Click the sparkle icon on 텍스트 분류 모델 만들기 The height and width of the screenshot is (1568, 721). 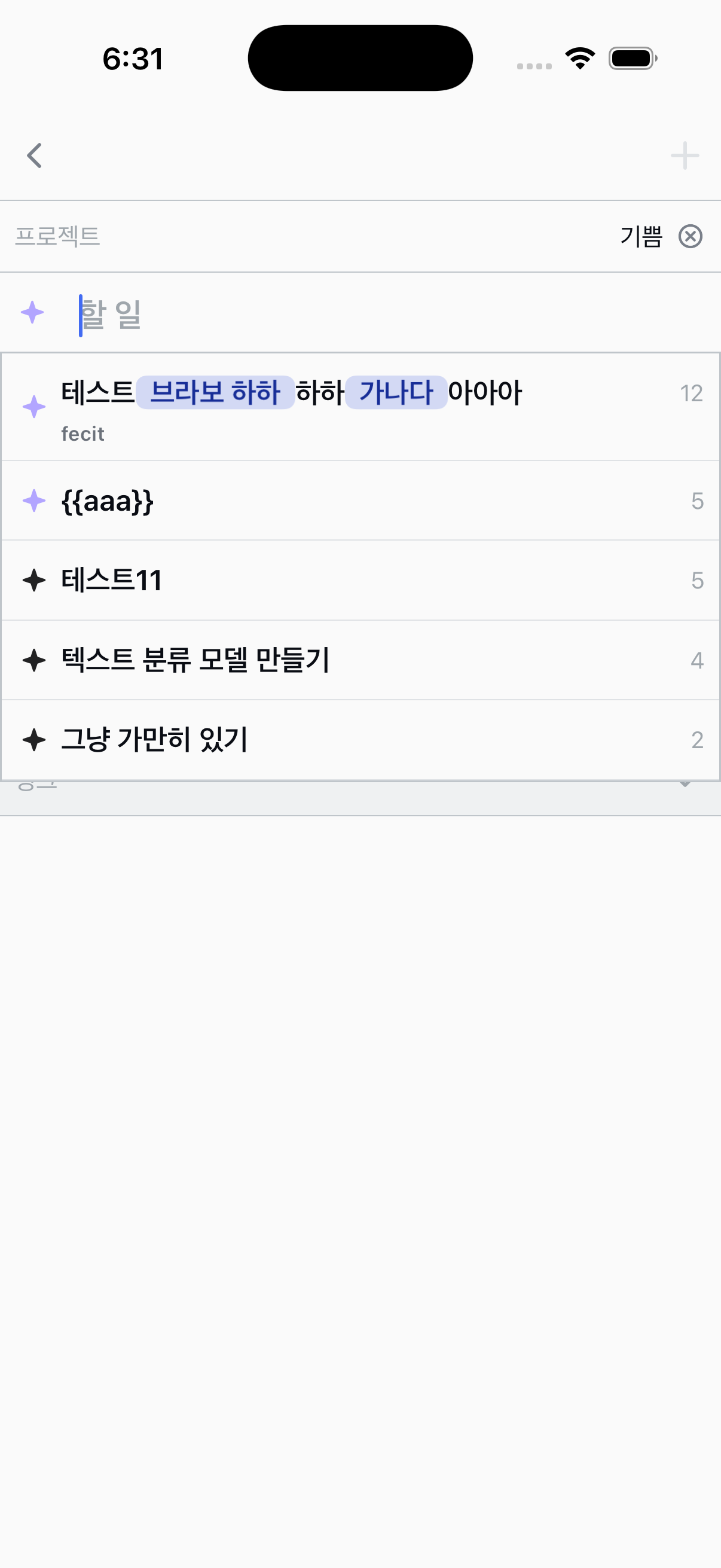33,660
